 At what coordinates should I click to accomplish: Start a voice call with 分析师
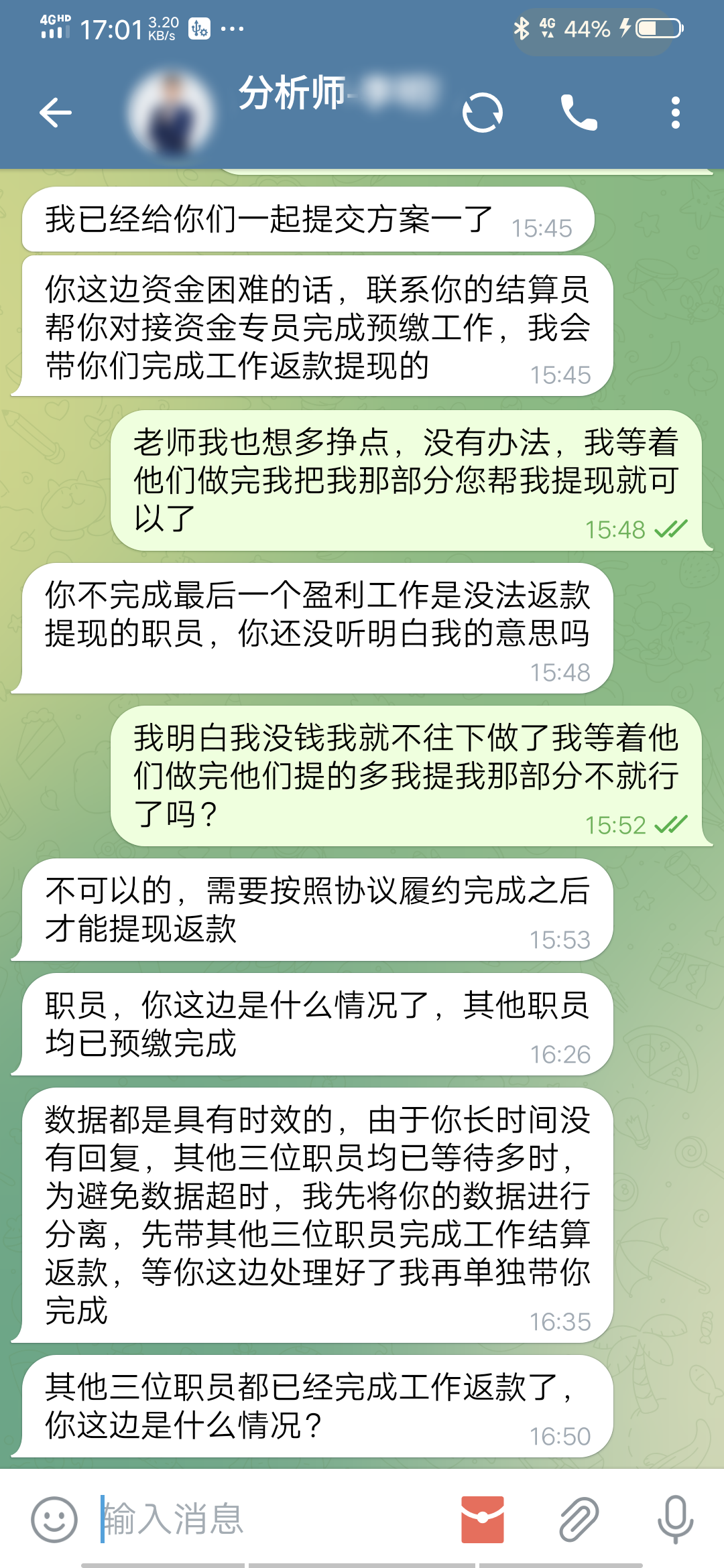point(579,112)
